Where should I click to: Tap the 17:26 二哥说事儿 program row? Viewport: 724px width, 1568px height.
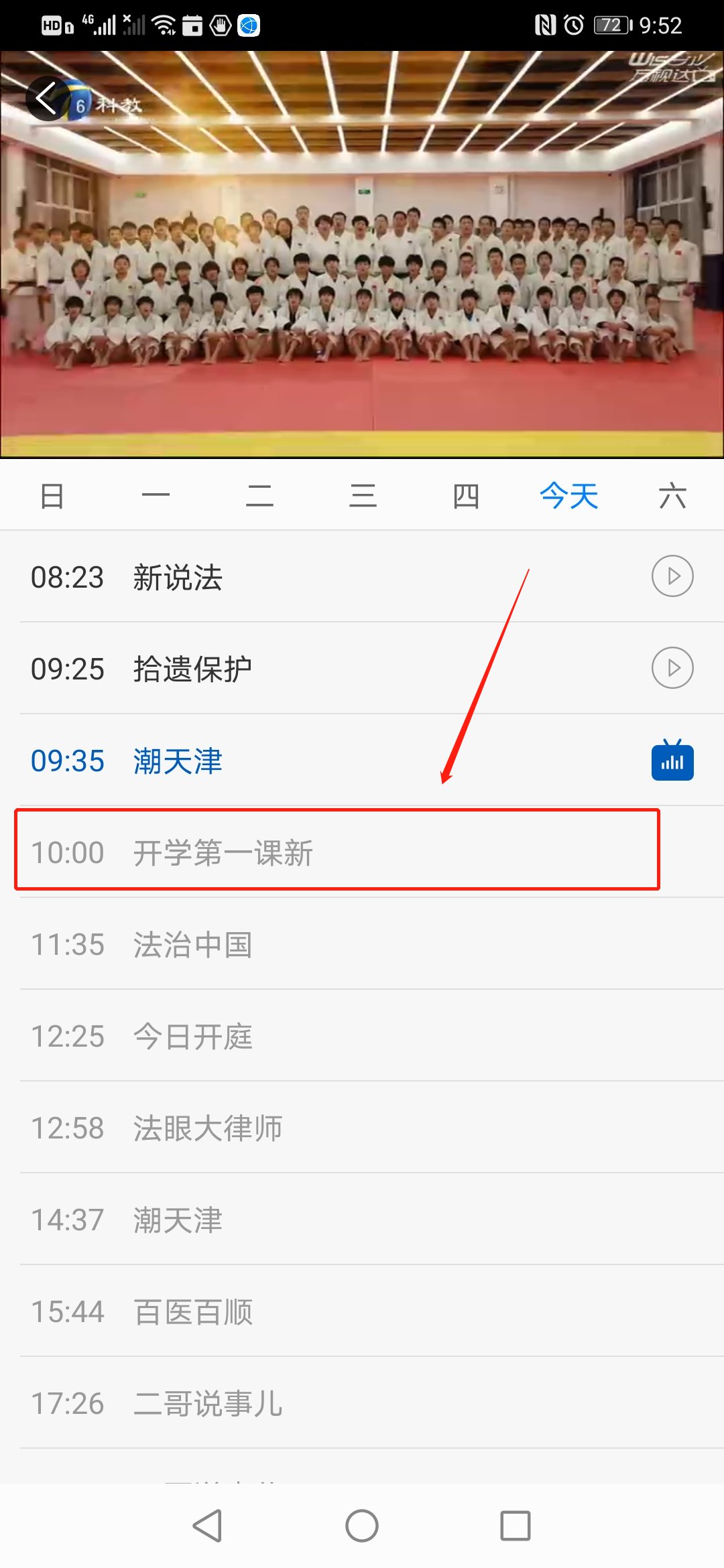click(335, 1404)
